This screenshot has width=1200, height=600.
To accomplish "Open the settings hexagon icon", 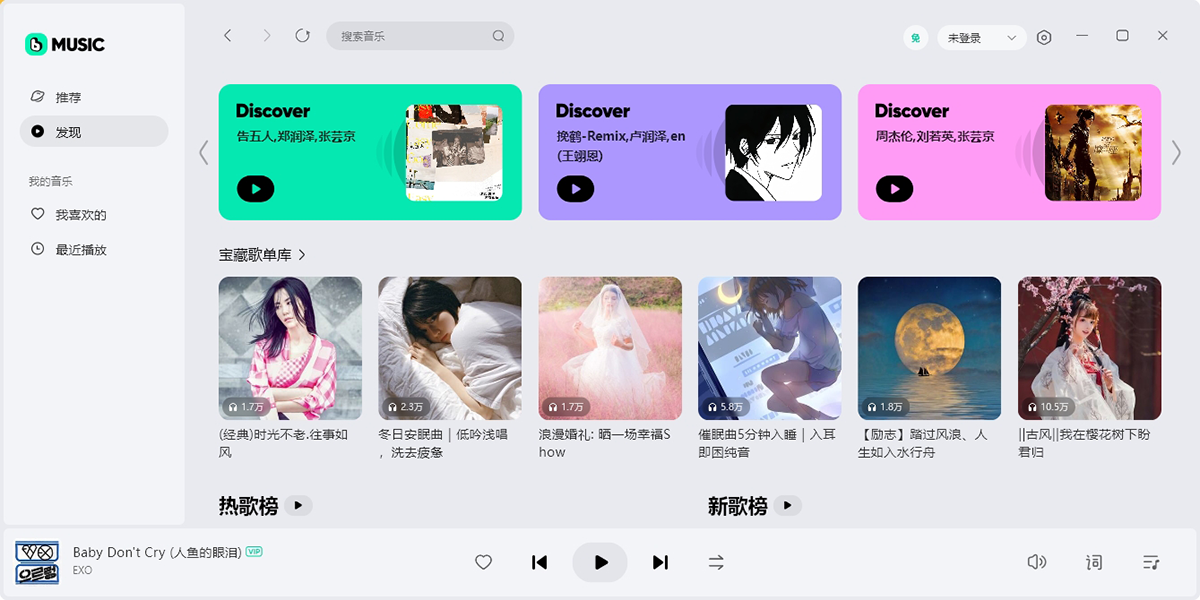I will [x=1044, y=37].
